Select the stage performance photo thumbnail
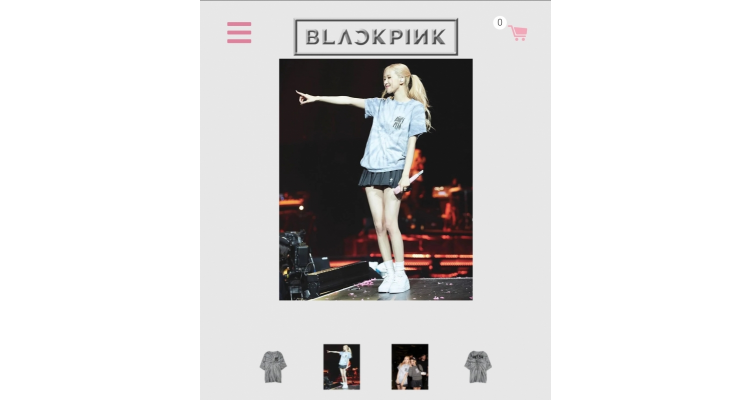This screenshot has height=400, width=750. (341, 367)
